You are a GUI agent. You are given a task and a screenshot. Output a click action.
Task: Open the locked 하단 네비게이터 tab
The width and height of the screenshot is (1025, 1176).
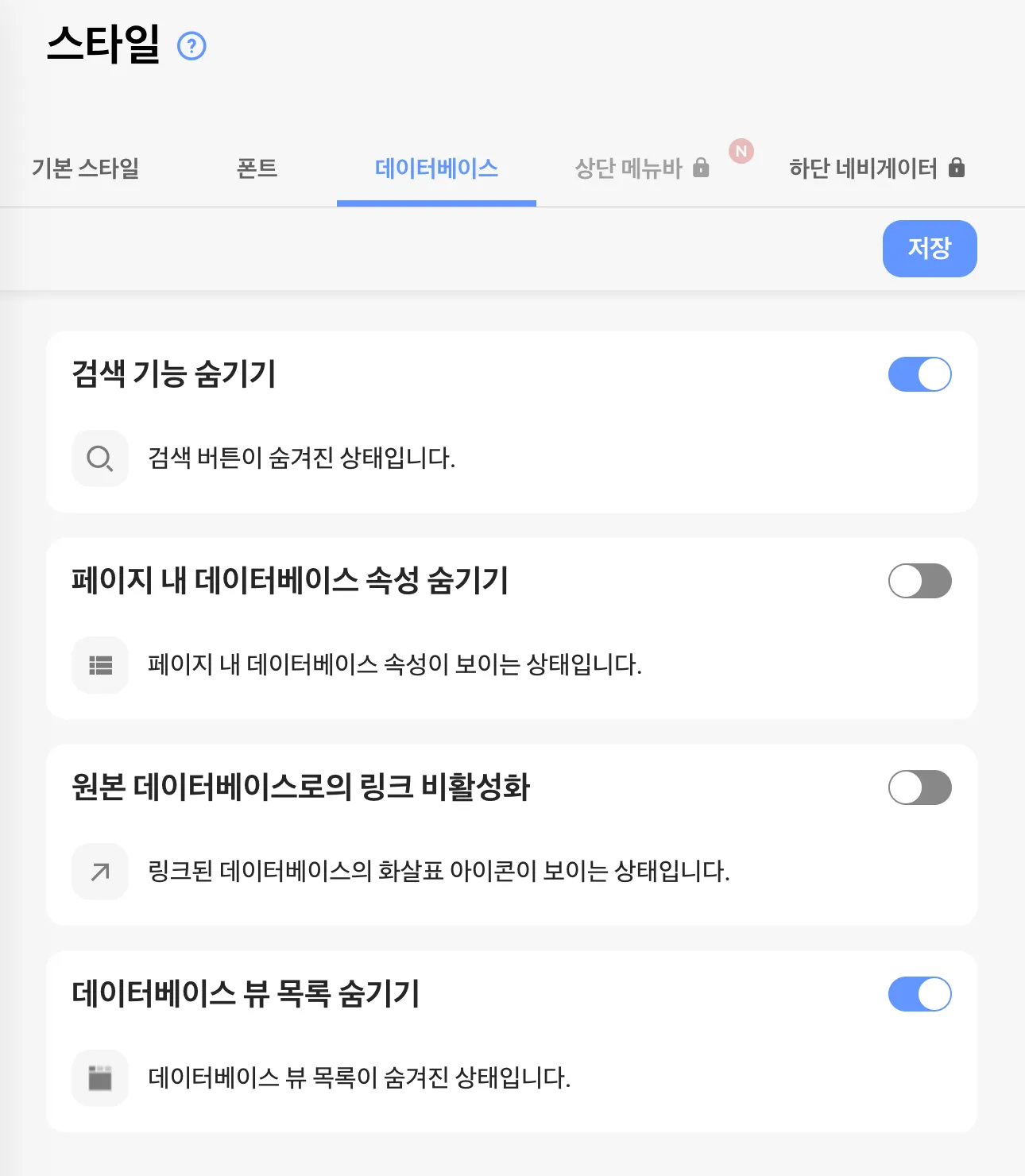tap(876, 168)
